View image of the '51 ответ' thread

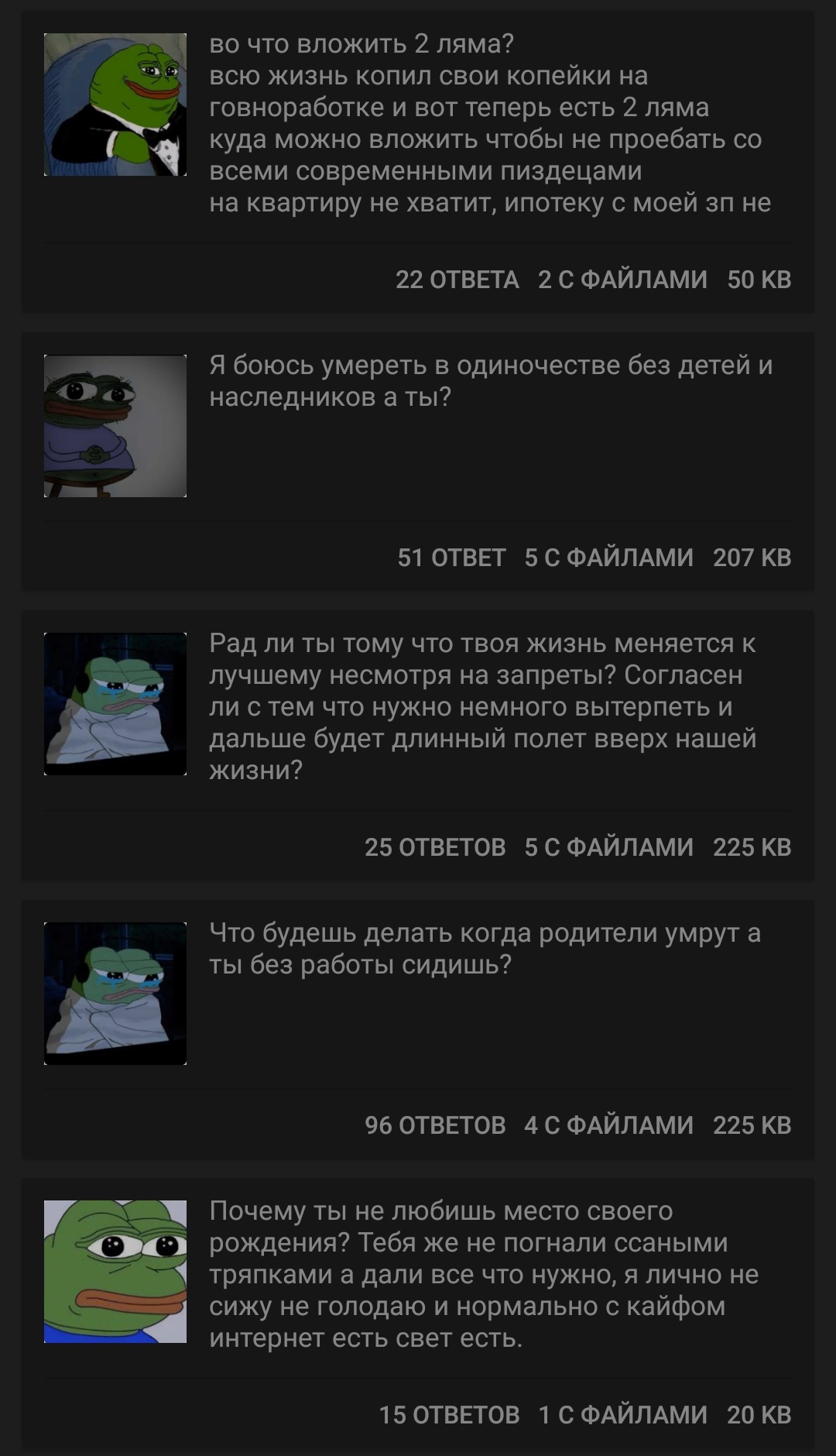pyautogui.click(x=115, y=426)
